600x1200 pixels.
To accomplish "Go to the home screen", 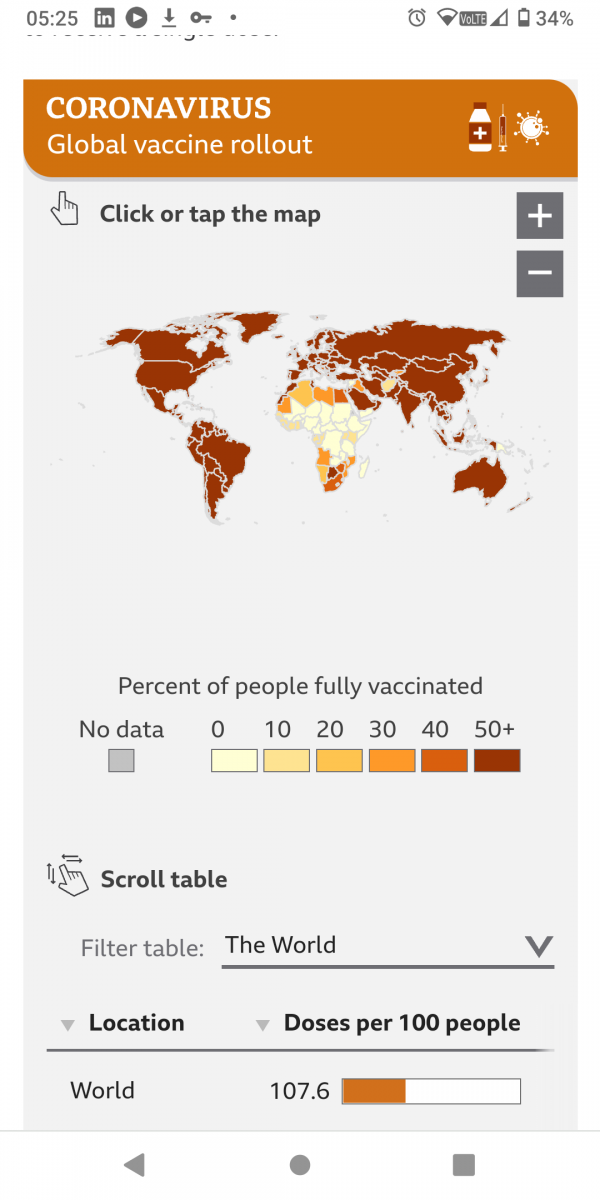I will click(299, 1164).
